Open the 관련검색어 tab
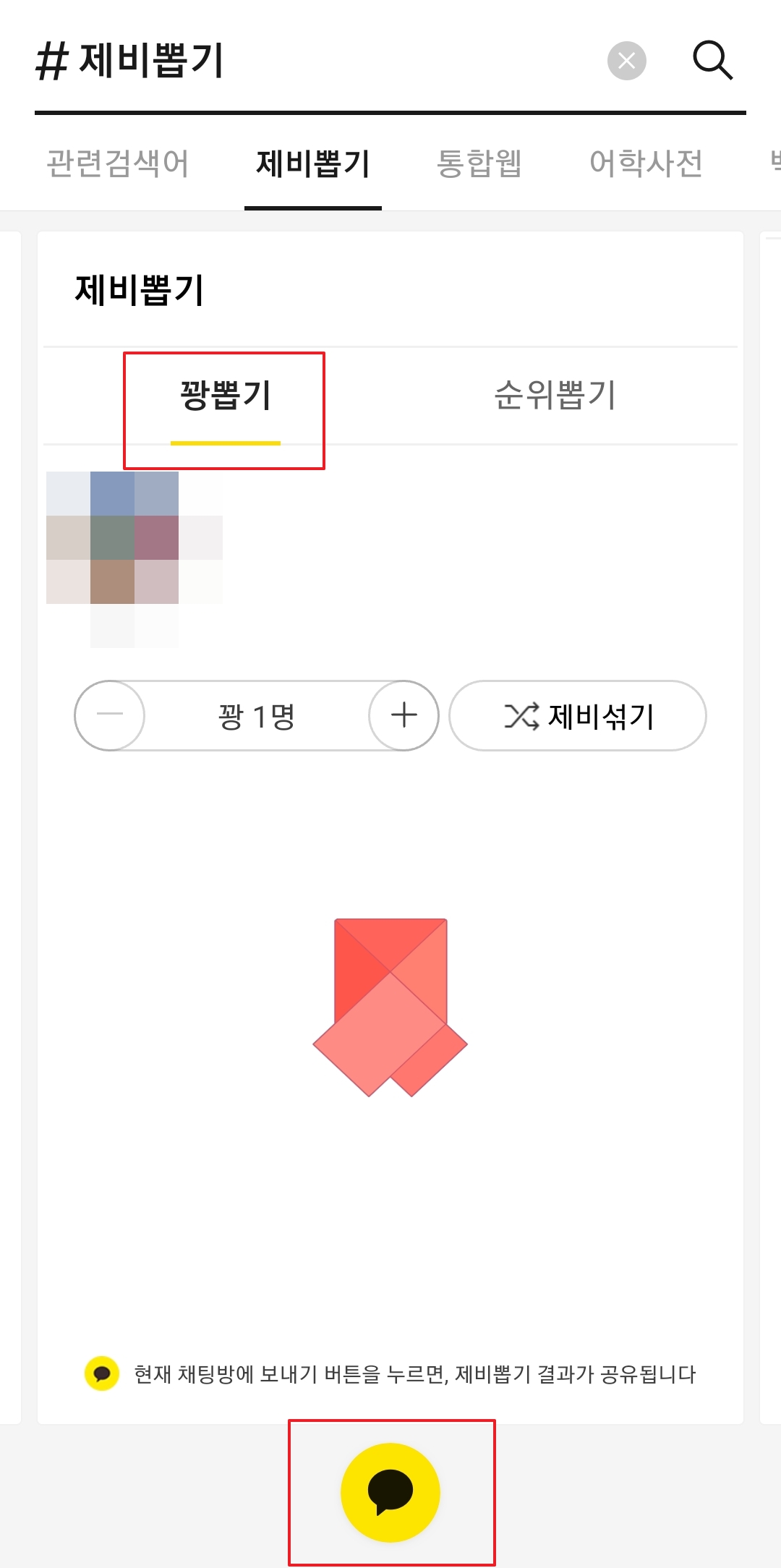This screenshot has width=781, height=1568. click(x=119, y=163)
